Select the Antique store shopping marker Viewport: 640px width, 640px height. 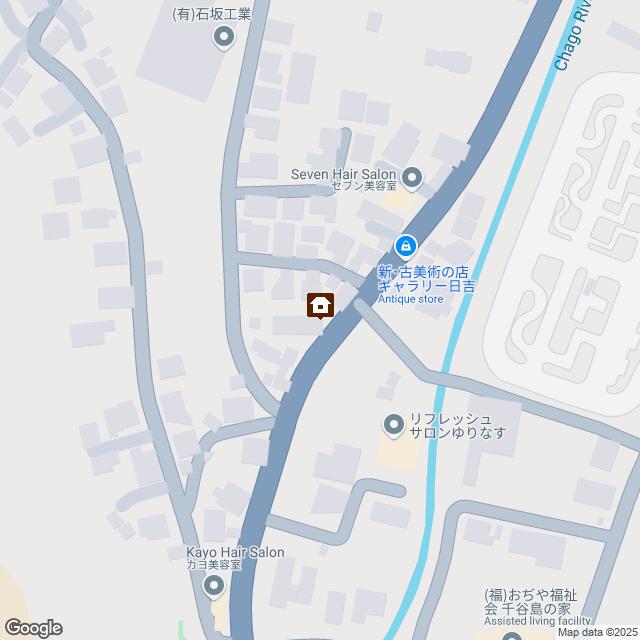(x=406, y=245)
